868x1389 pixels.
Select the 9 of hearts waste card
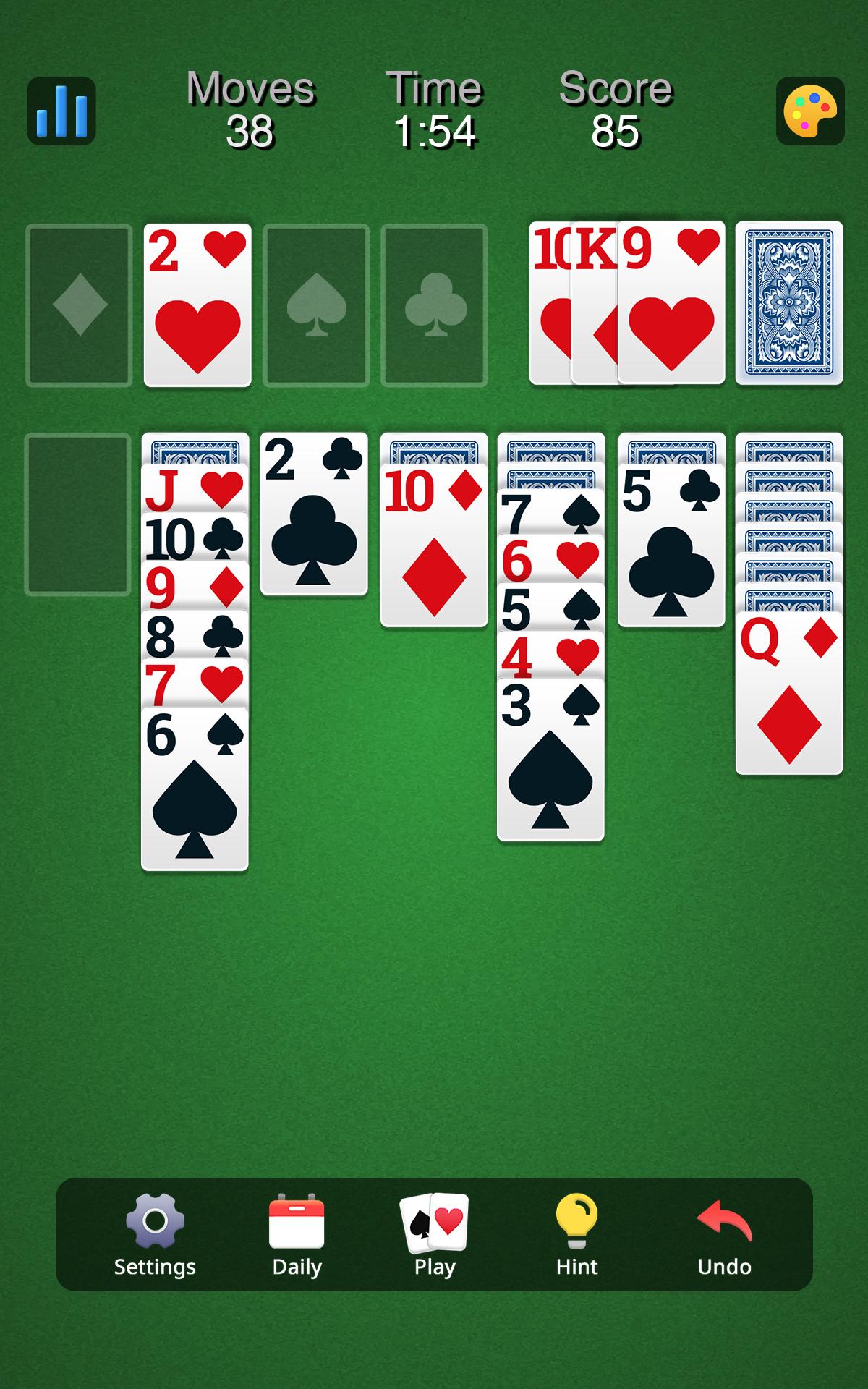coord(671,303)
